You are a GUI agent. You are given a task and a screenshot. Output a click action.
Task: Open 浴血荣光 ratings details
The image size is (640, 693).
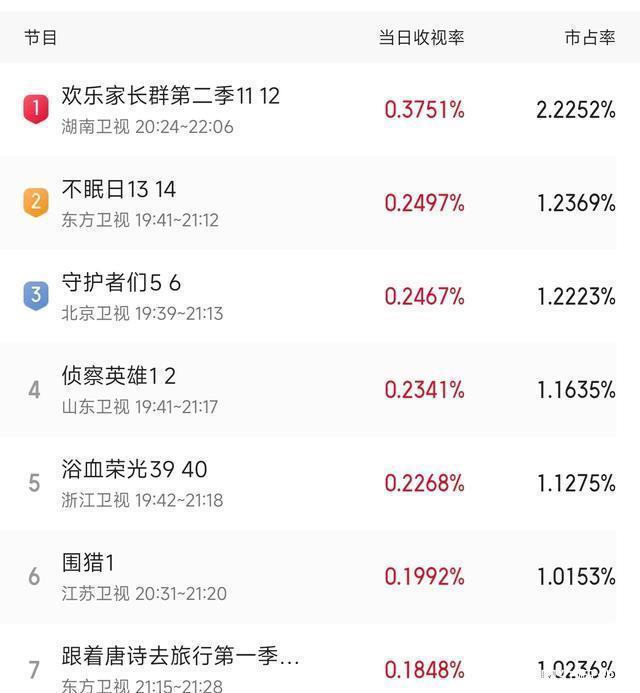134,470
